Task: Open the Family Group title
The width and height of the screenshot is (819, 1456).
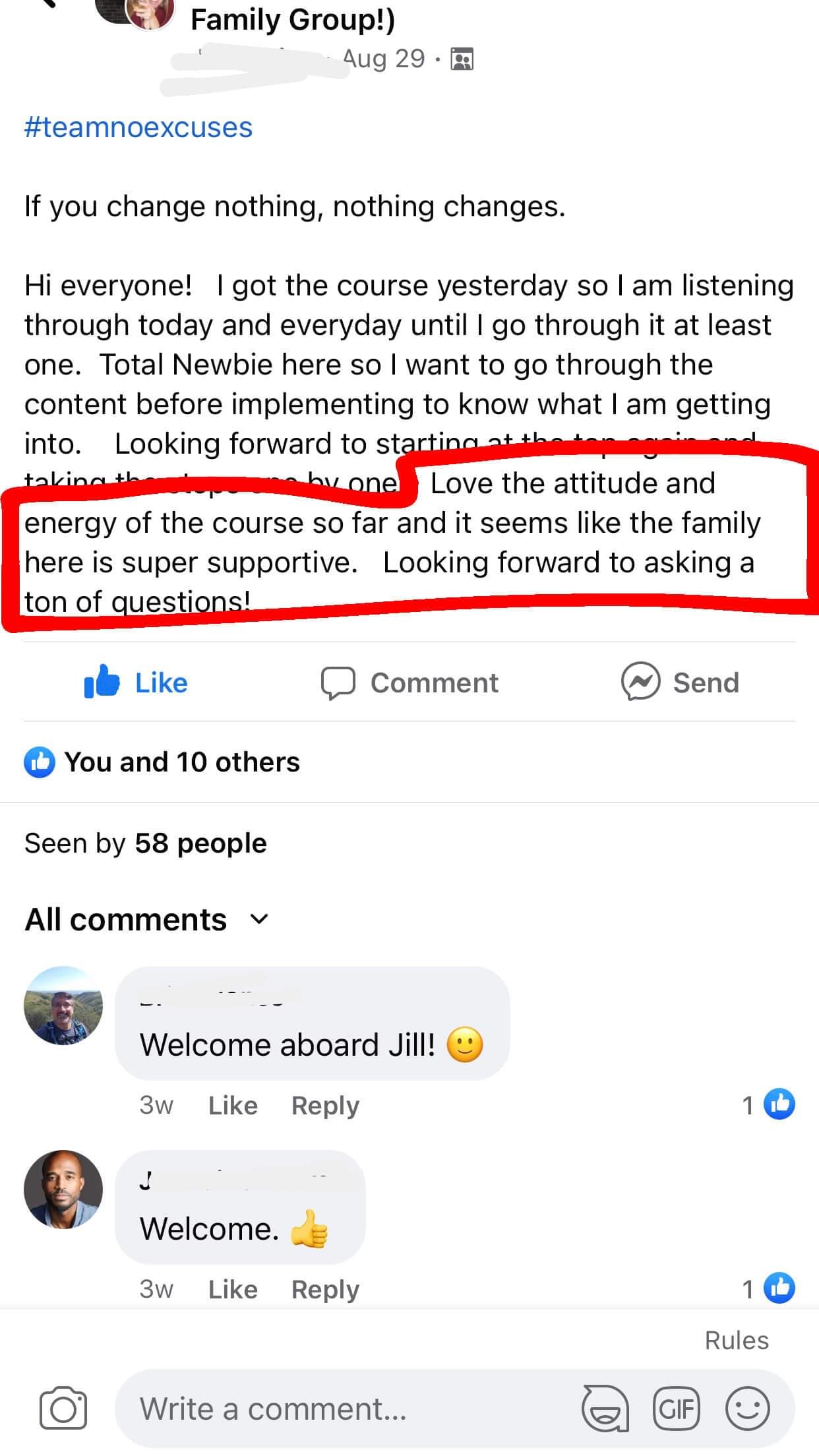Action: coord(293,20)
